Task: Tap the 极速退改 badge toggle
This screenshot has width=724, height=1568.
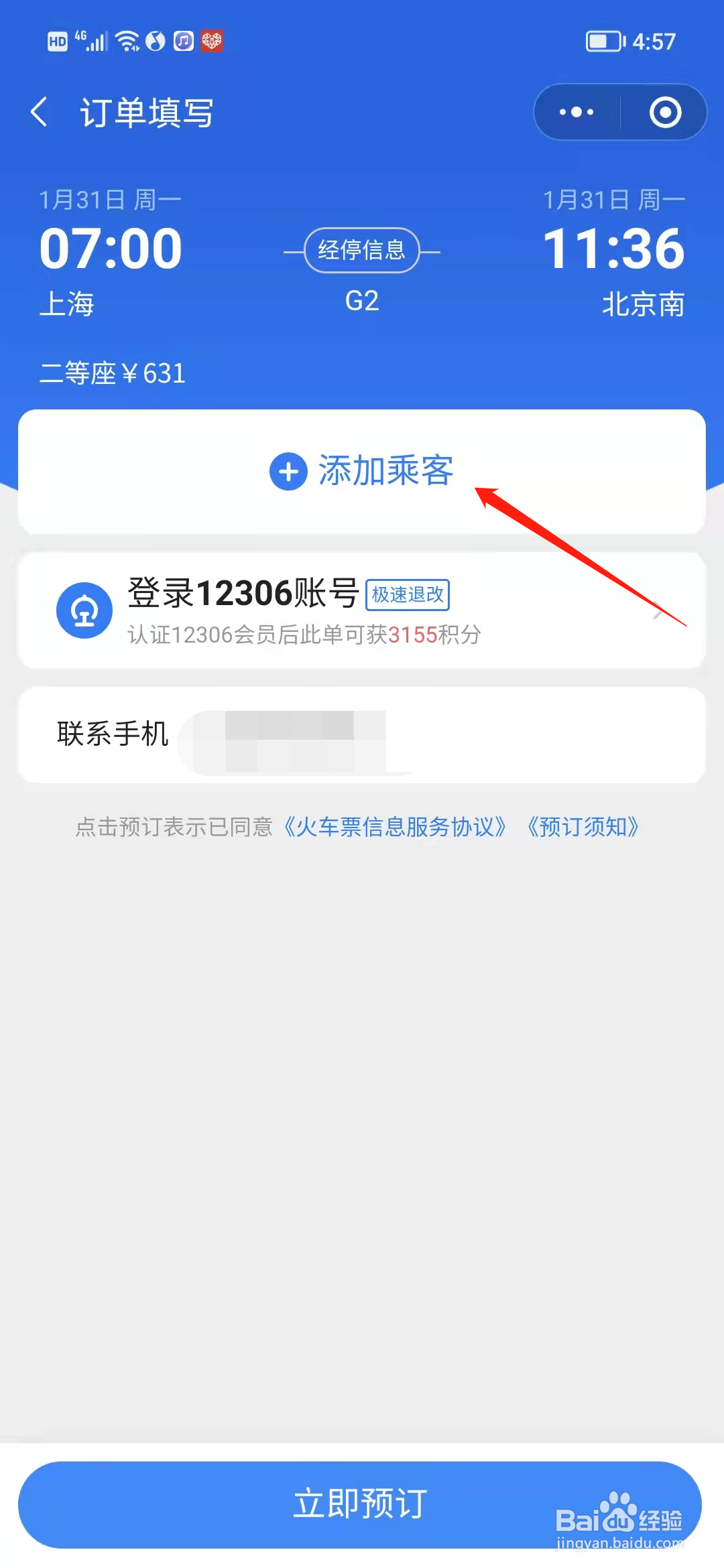Action: [407, 595]
